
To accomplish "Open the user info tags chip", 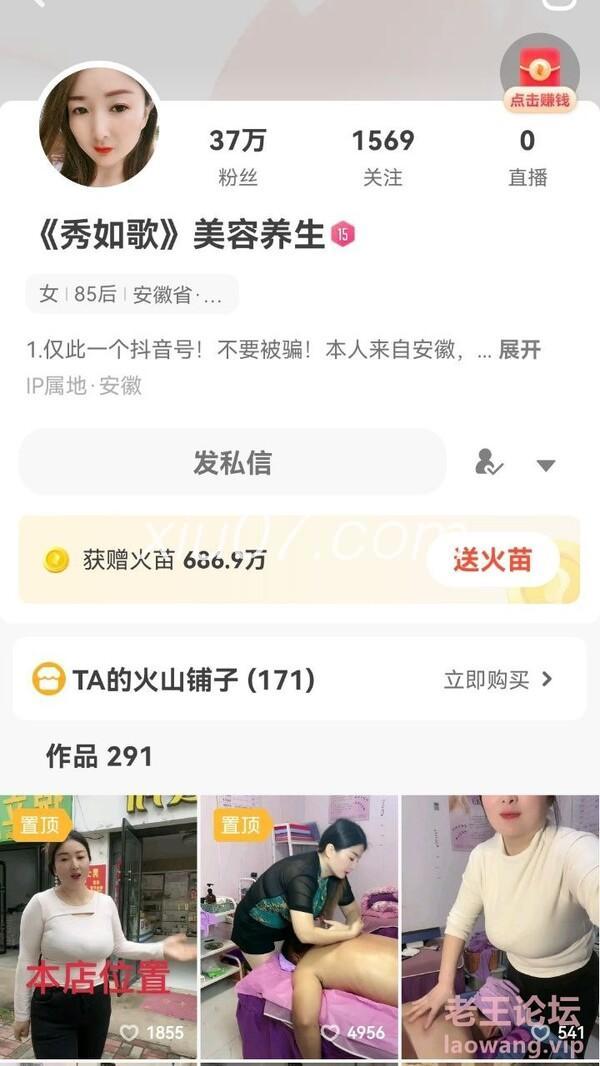I will coord(131,294).
